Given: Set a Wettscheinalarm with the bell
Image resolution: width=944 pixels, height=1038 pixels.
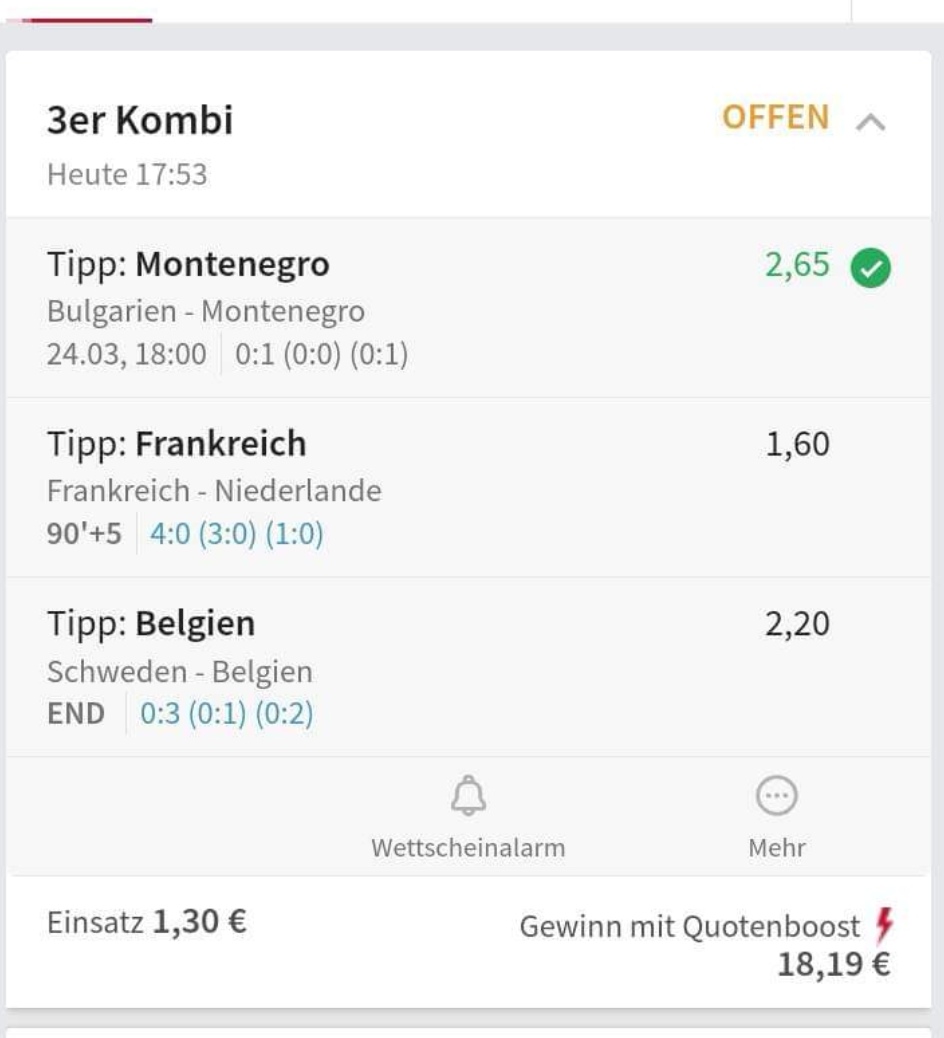Looking at the screenshot, I should (x=468, y=798).
